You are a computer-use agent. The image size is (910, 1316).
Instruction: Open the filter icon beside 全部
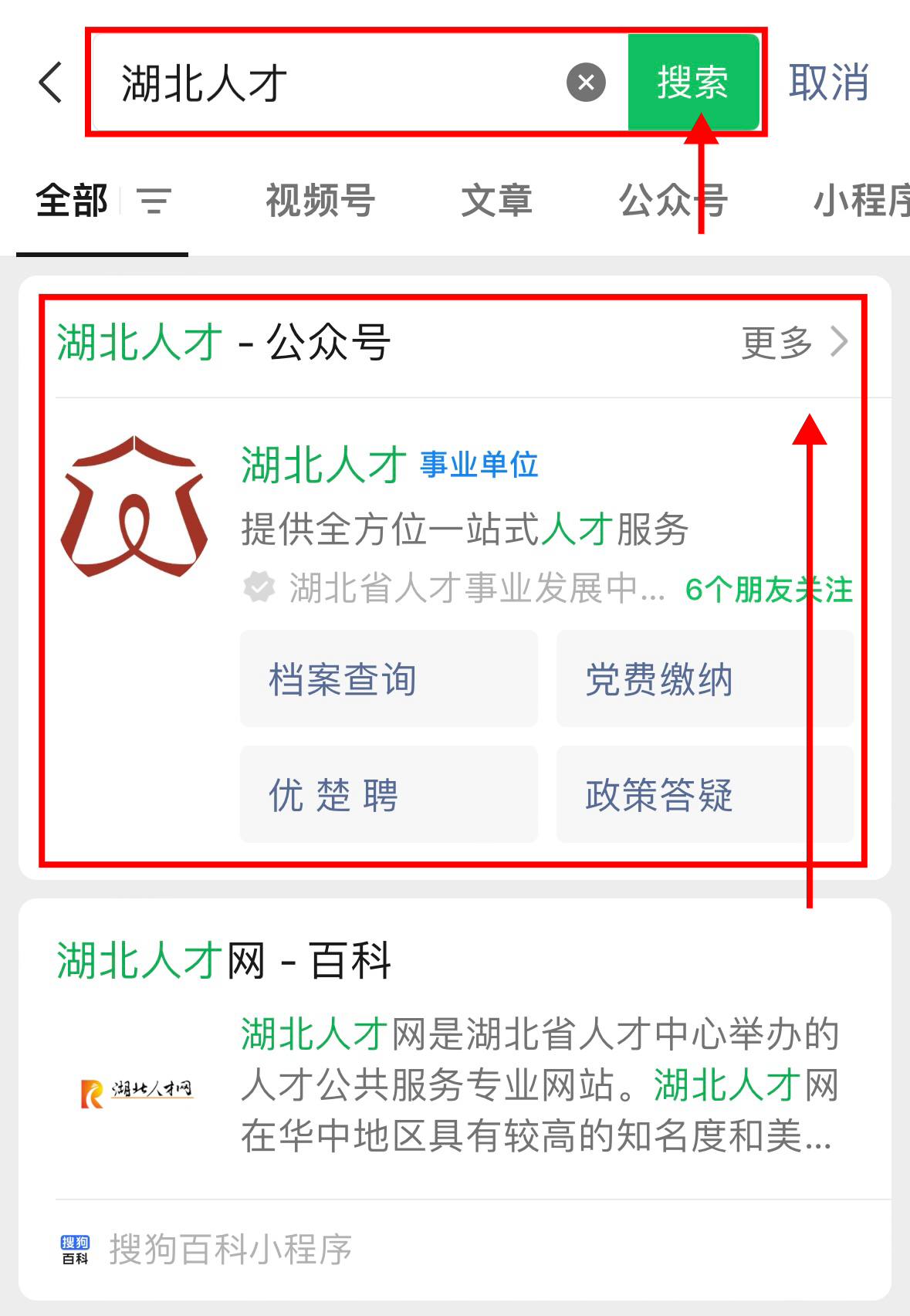point(154,201)
